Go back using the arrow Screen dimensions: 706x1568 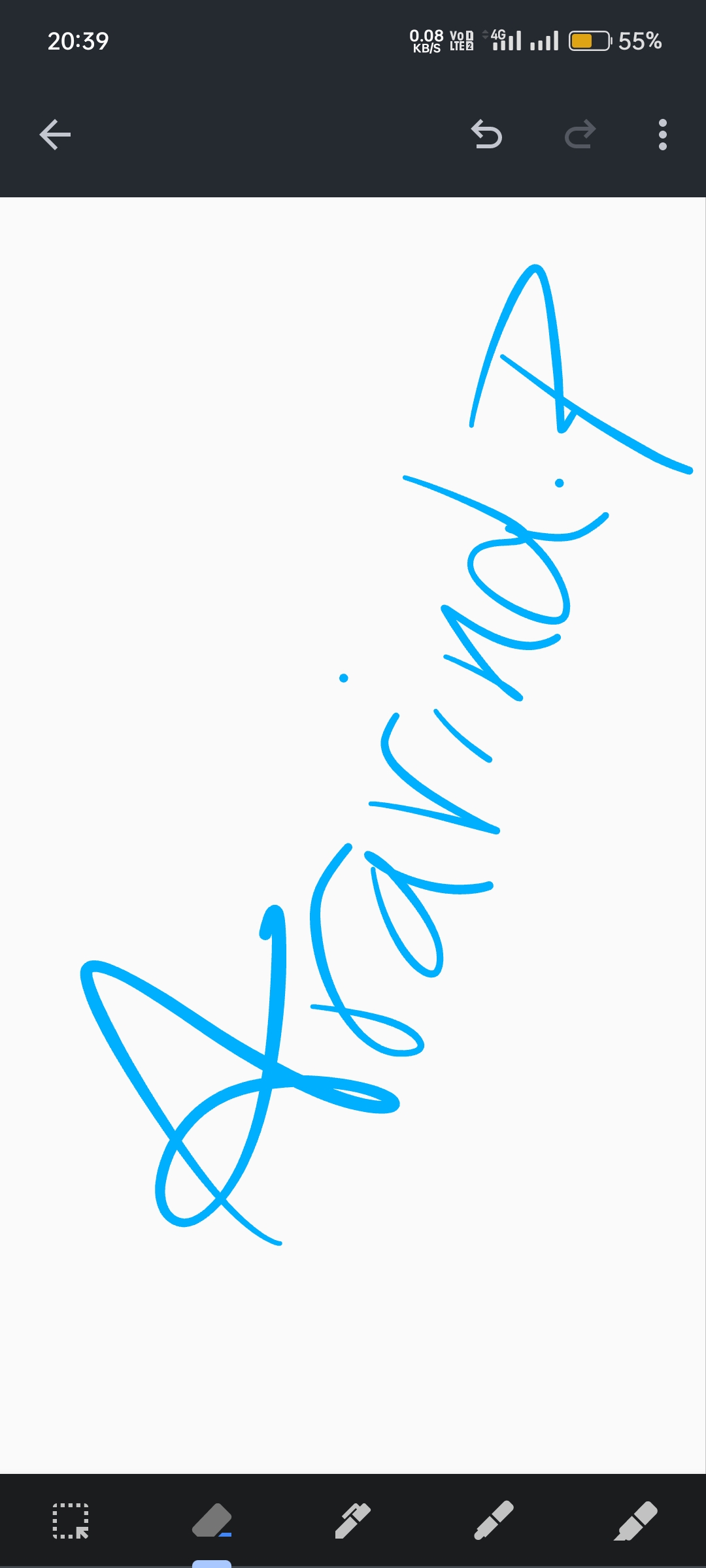[55, 135]
